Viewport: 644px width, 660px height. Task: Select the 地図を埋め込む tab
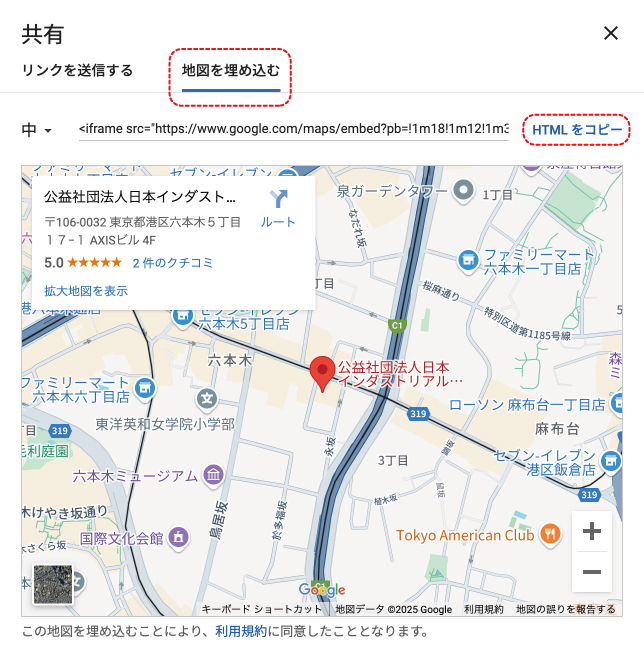[x=230, y=70]
